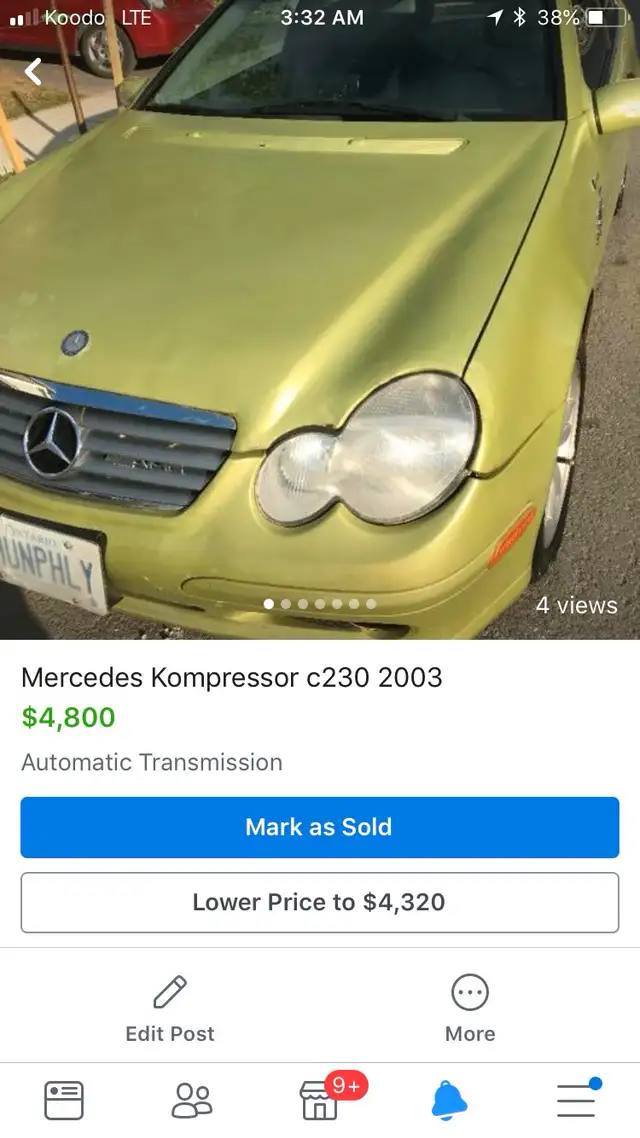Switch to the News Feed tab
640x1138 pixels.
point(64,1100)
